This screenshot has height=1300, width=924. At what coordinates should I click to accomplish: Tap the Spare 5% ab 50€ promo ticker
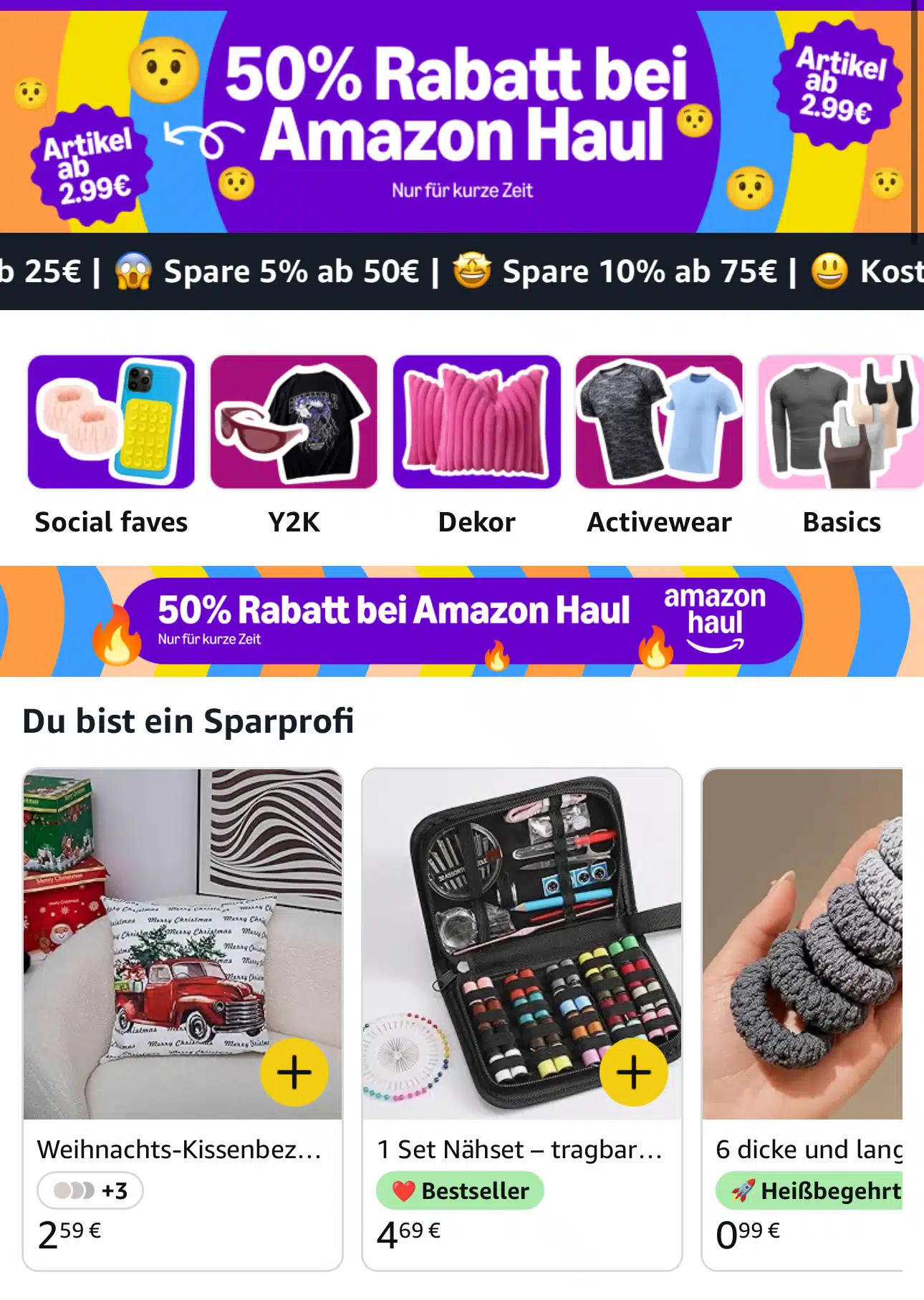(292, 271)
